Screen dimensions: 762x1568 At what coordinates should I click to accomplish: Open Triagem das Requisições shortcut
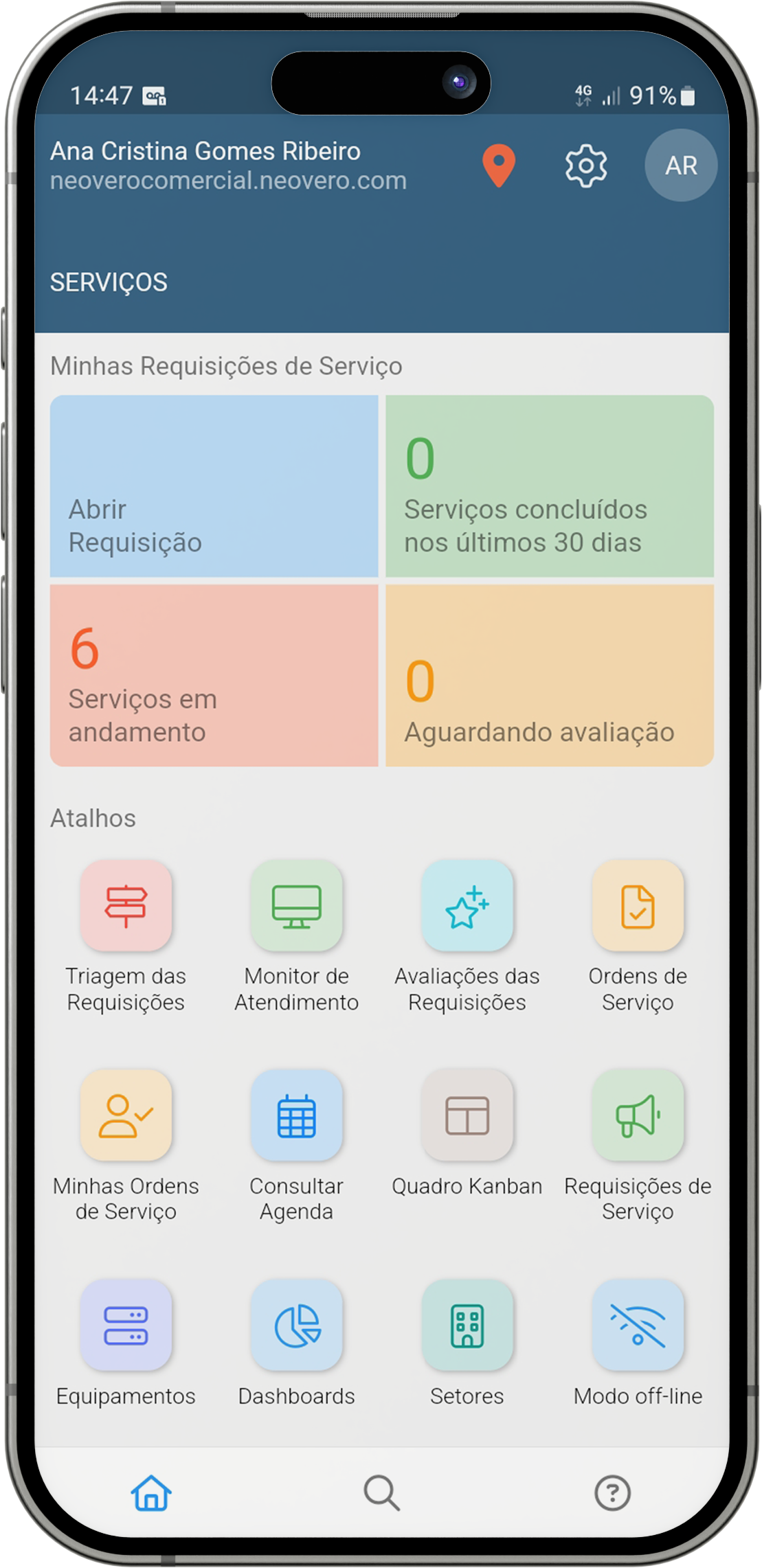pos(126,906)
